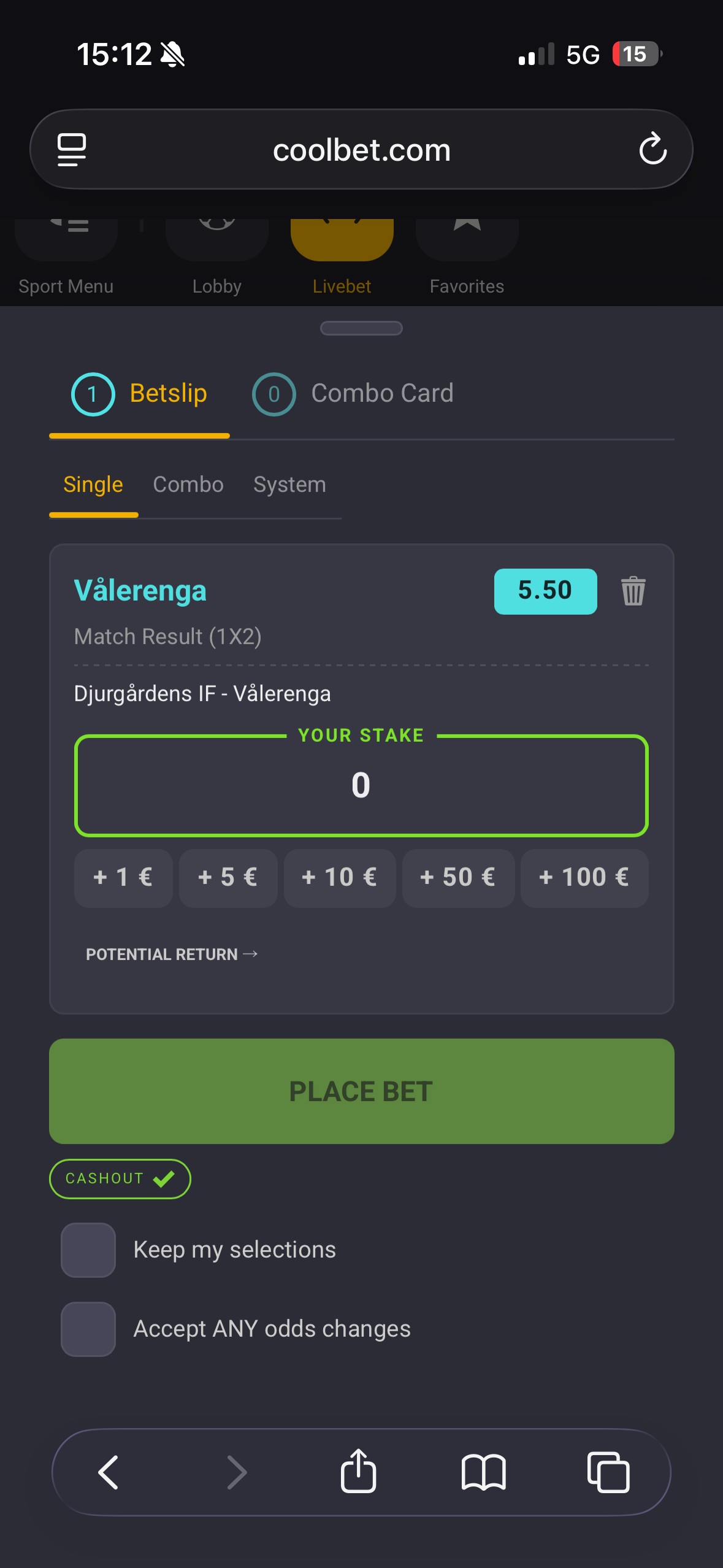This screenshot has height=1568, width=723.
Task: Open the browser bookmarks
Action: 483,1472
